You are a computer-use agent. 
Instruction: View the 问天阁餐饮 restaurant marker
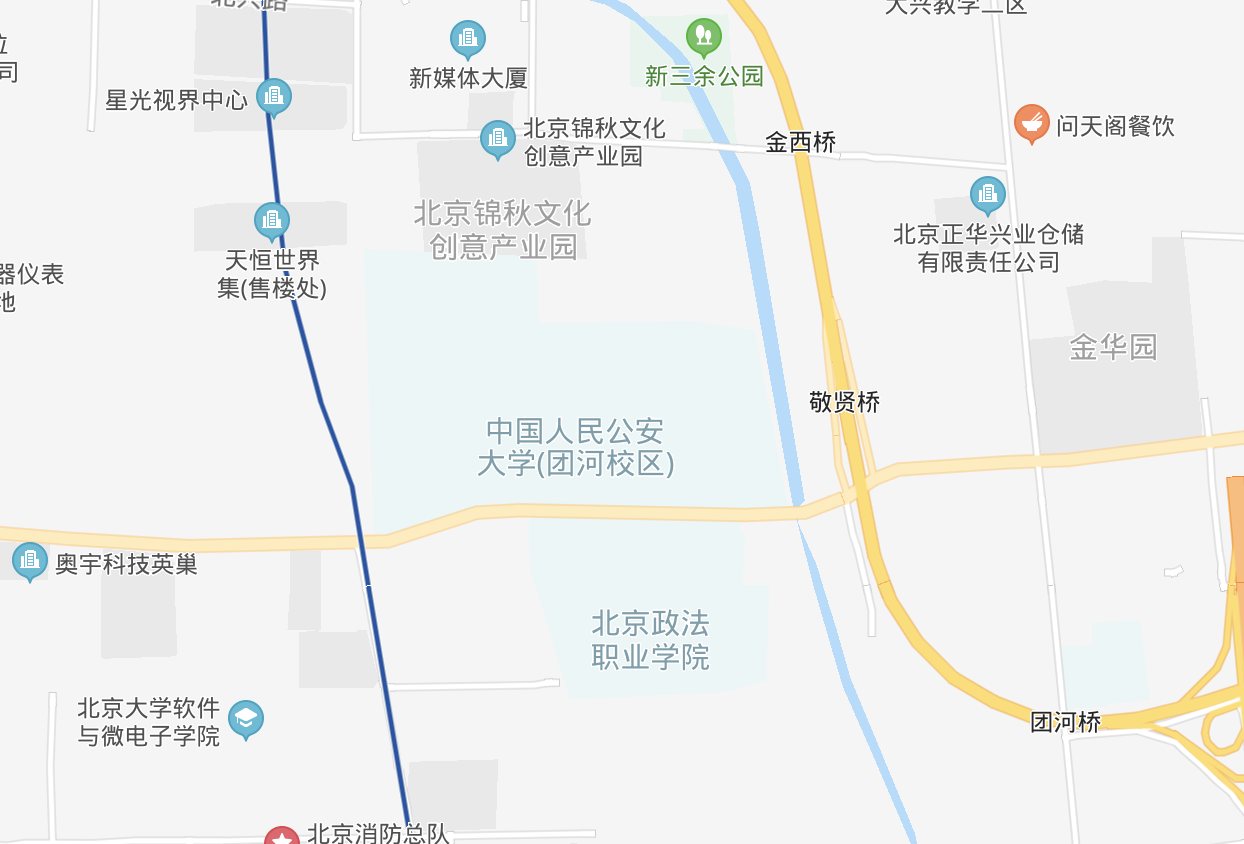tap(1031, 123)
